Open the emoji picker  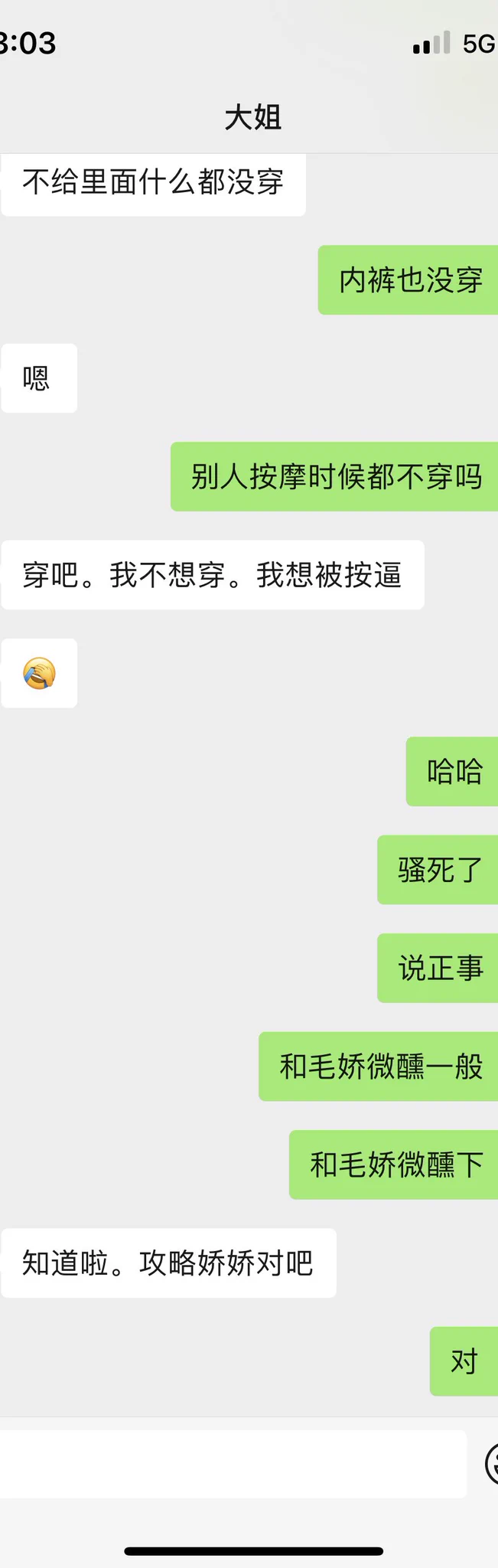[492, 1464]
